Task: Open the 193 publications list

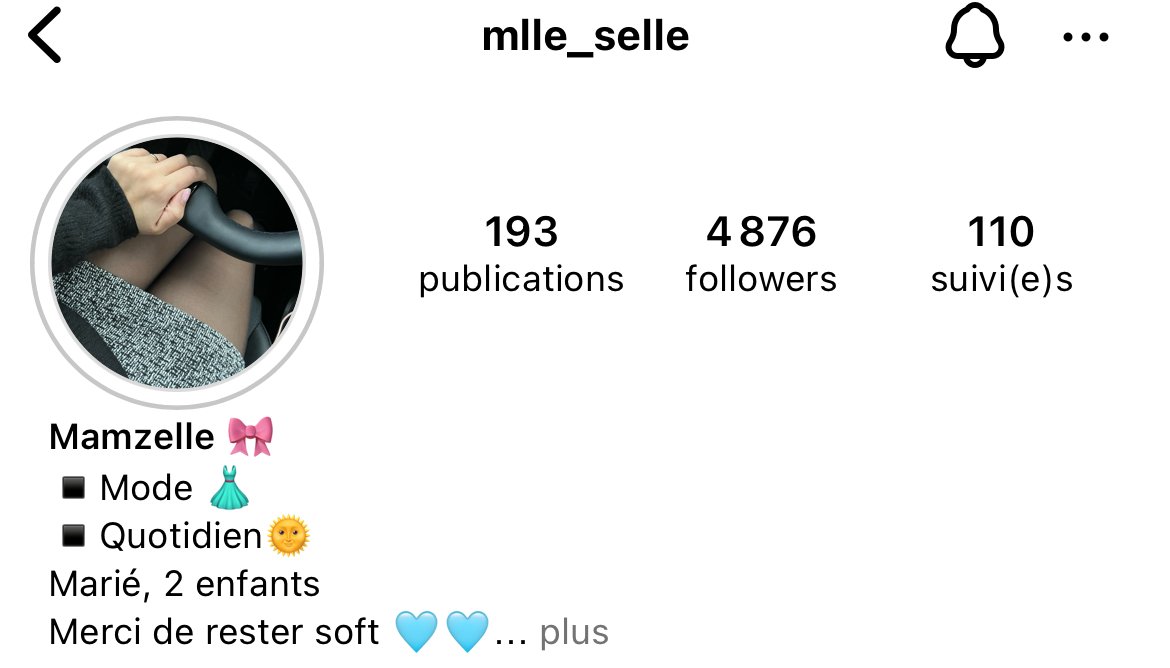Action: pyautogui.click(x=521, y=255)
